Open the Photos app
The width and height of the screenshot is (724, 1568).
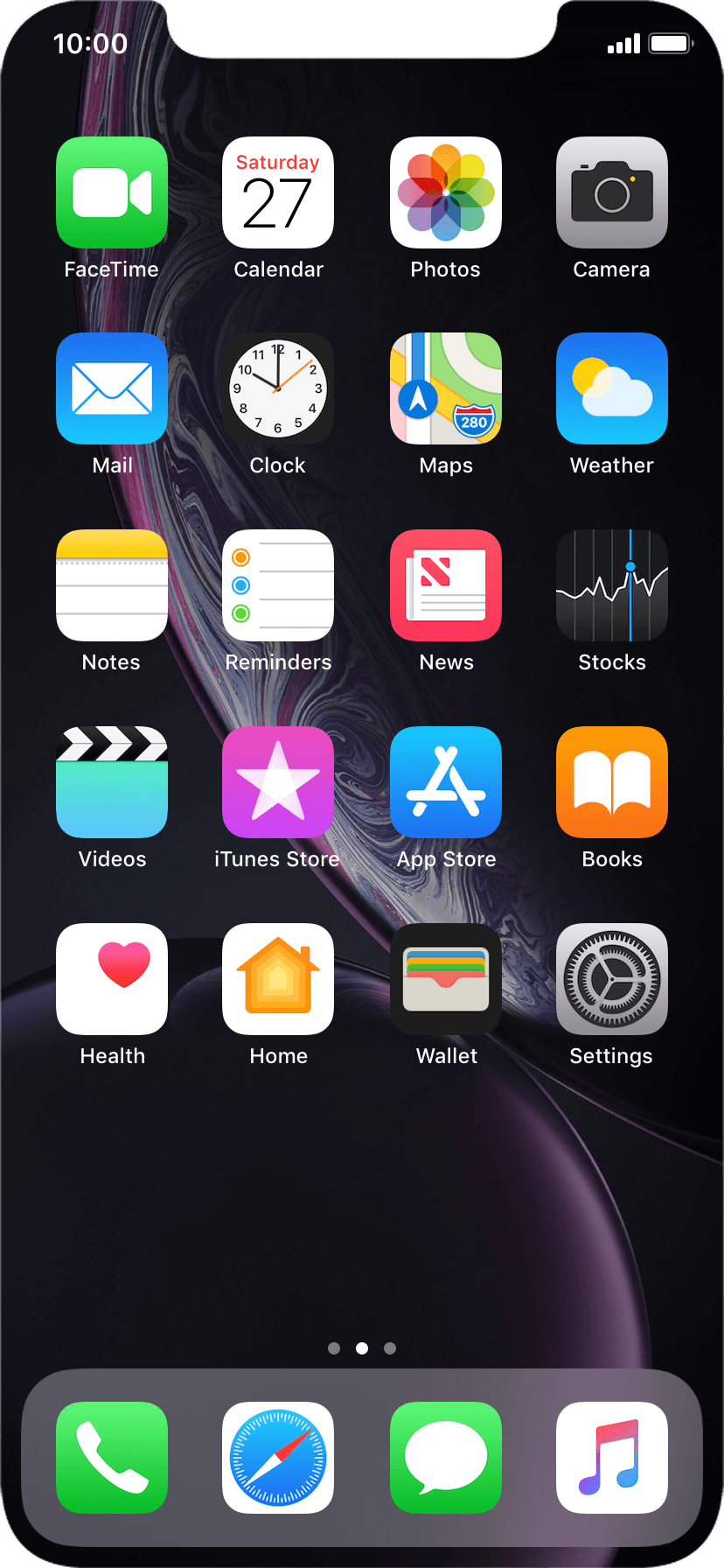pyautogui.click(x=445, y=192)
